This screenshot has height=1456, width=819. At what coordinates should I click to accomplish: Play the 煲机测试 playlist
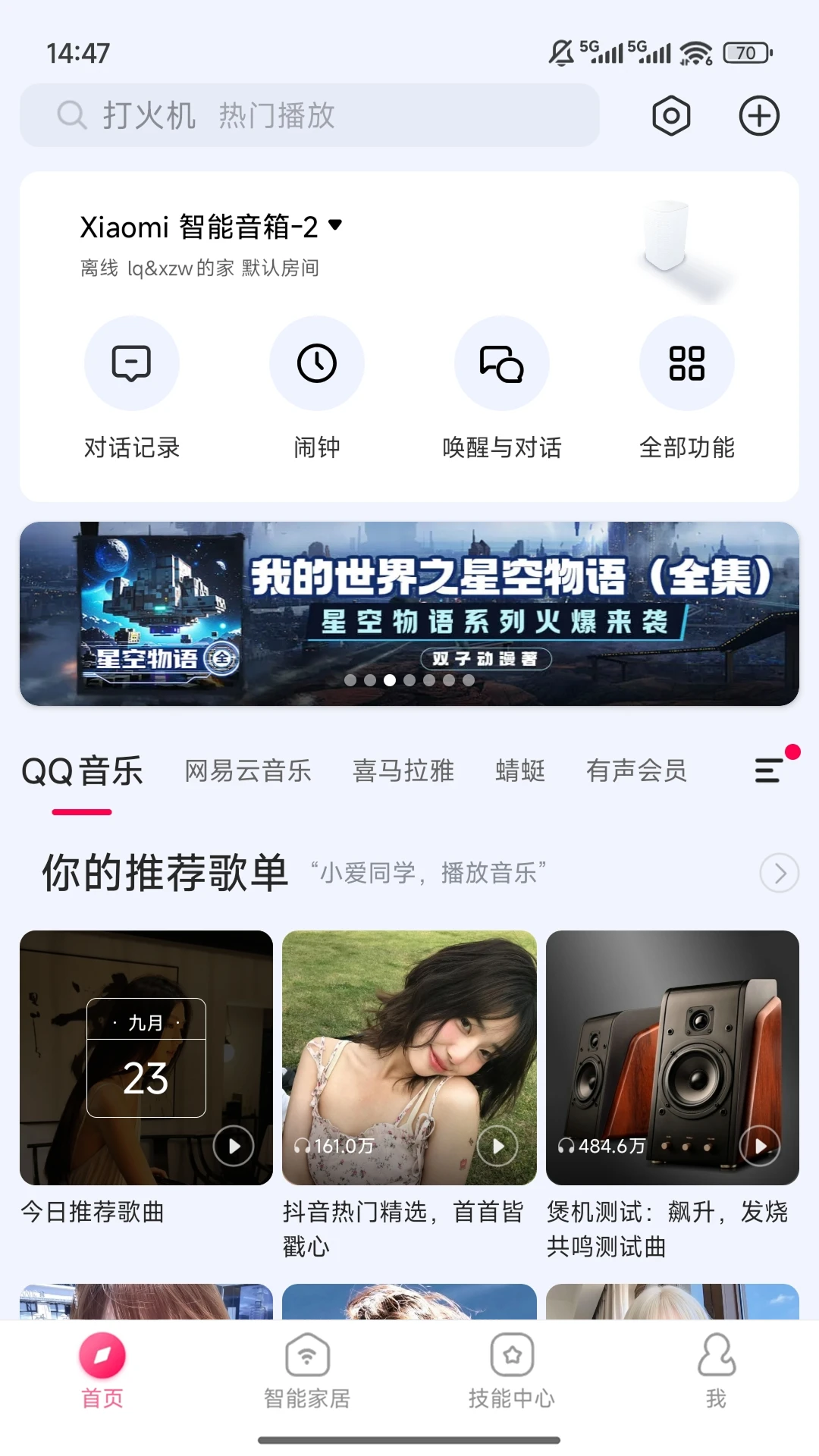point(760,1146)
